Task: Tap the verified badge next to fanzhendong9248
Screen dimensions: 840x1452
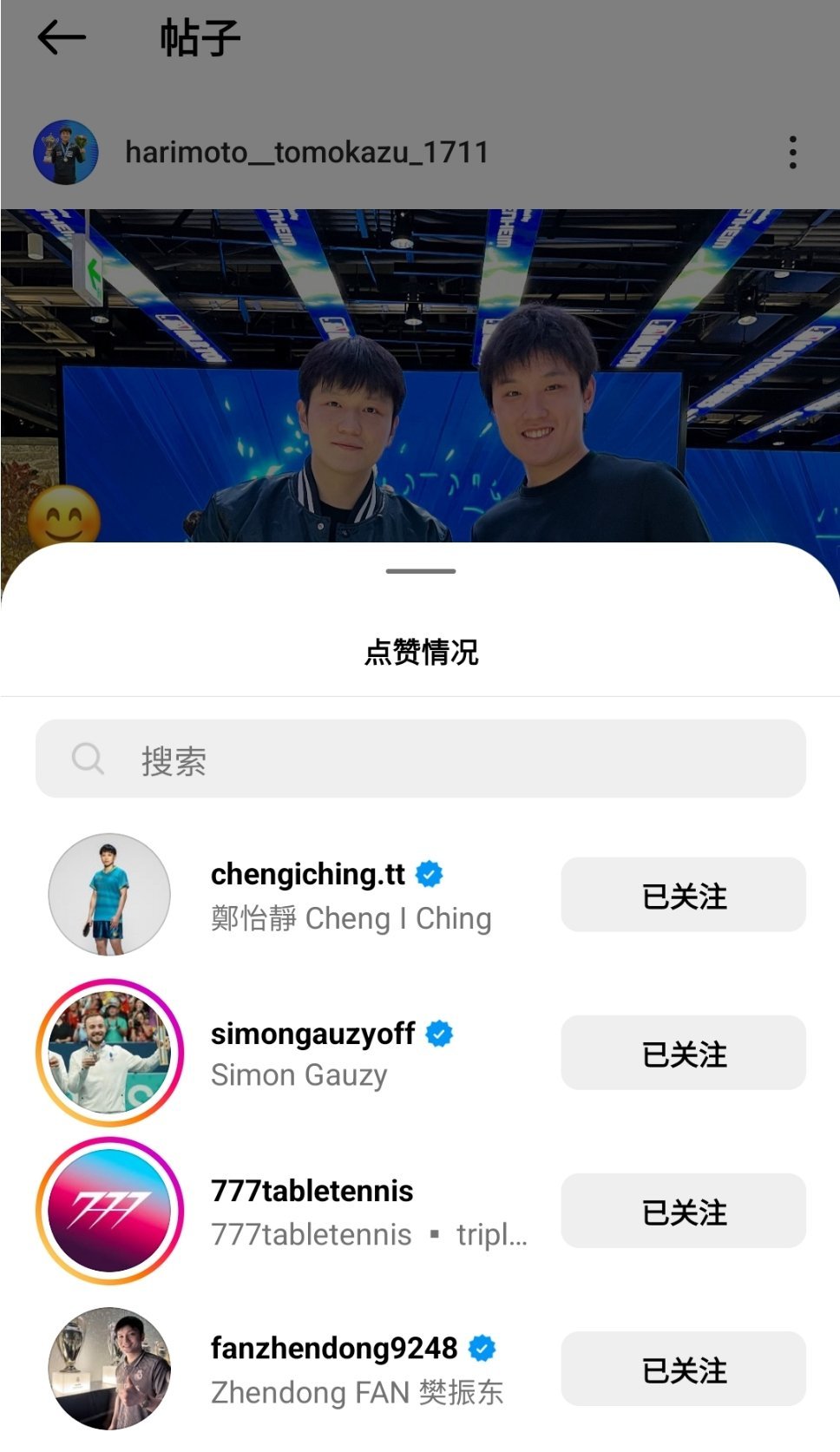Action: 480,1347
